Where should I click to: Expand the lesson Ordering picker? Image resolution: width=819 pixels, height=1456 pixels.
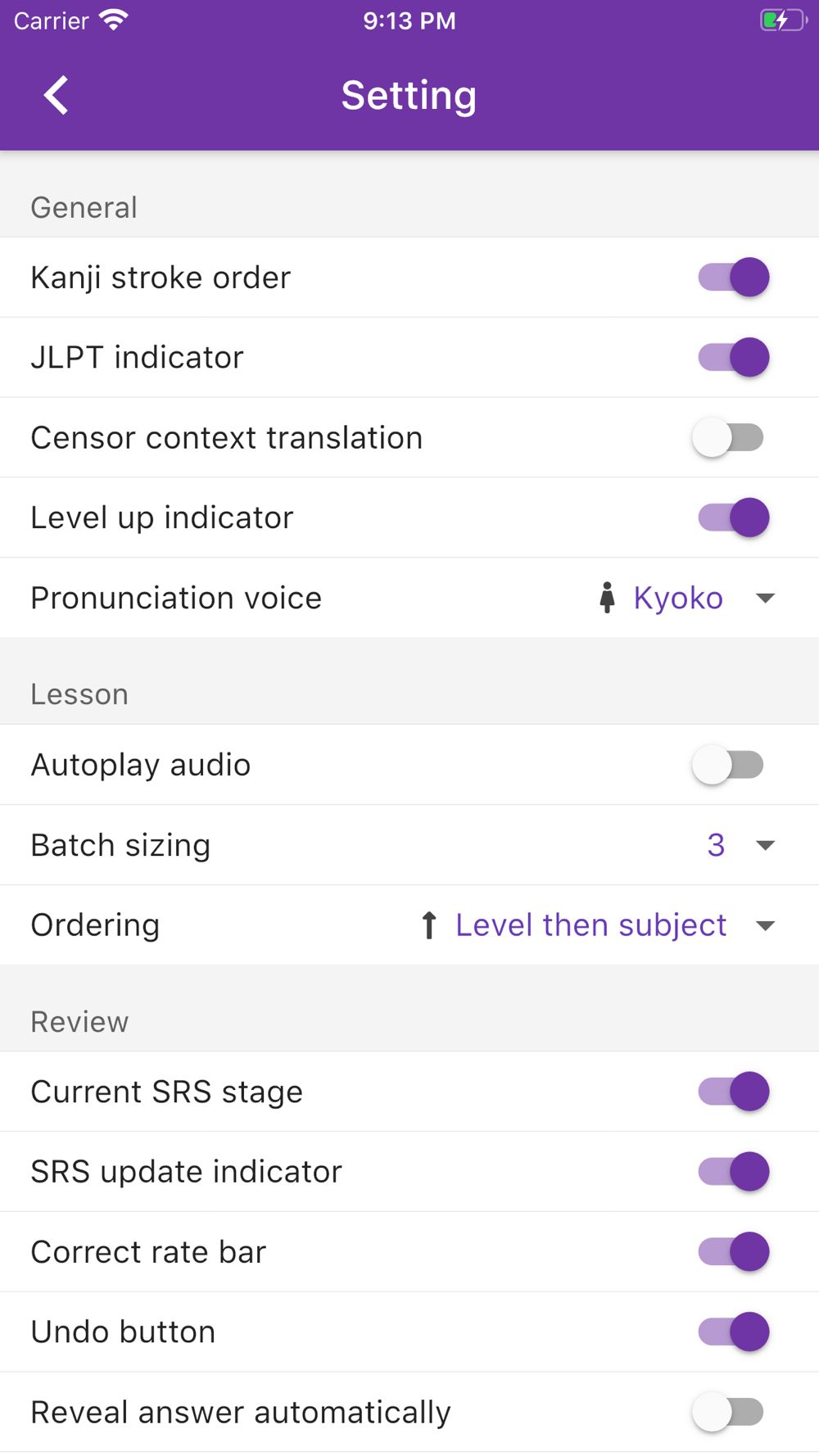coord(598,925)
